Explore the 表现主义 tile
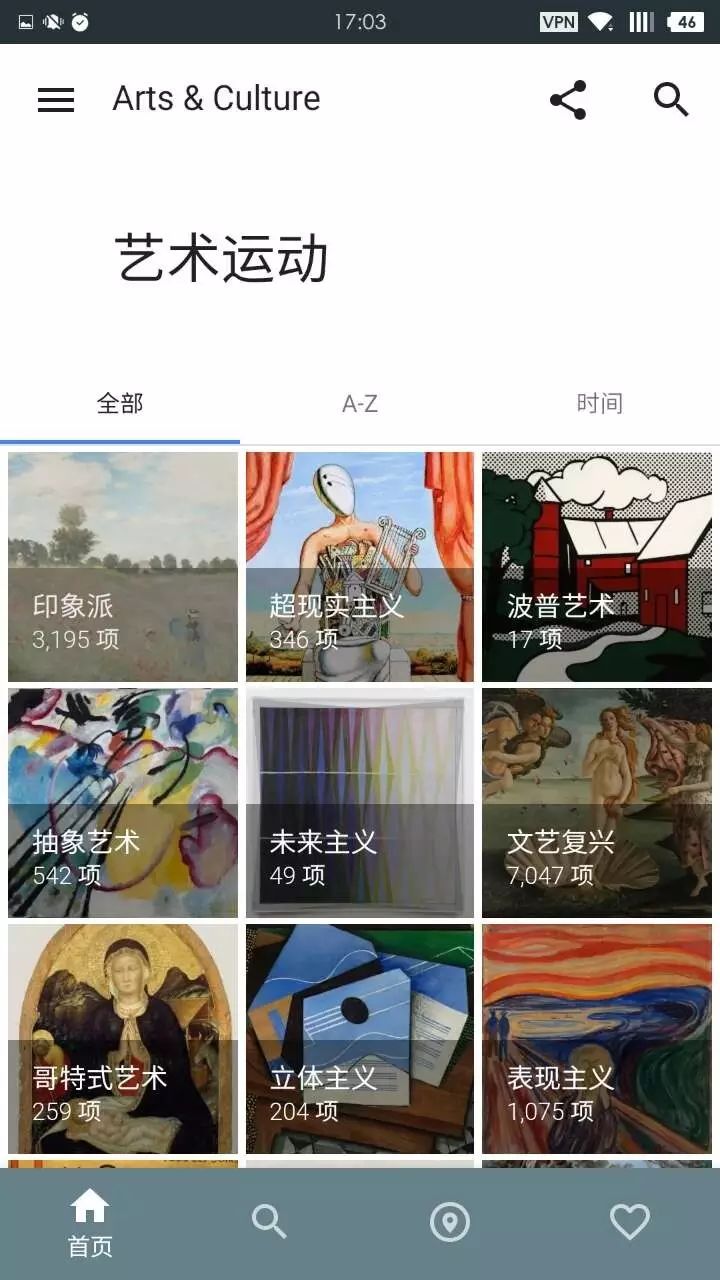The width and height of the screenshot is (720, 1280). tap(597, 1039)
